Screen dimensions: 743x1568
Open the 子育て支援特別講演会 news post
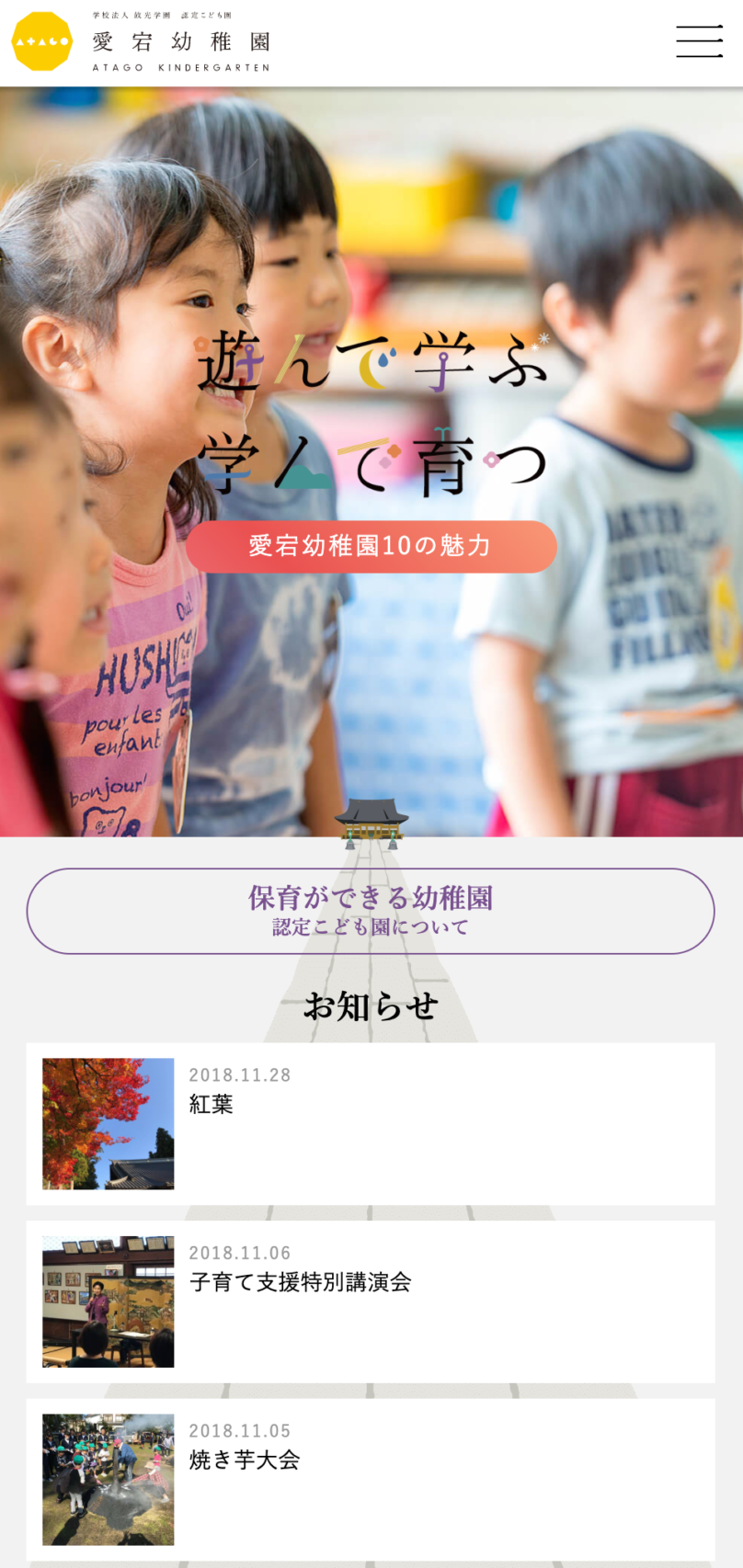pyautogui.click(x=371, y=1301)
